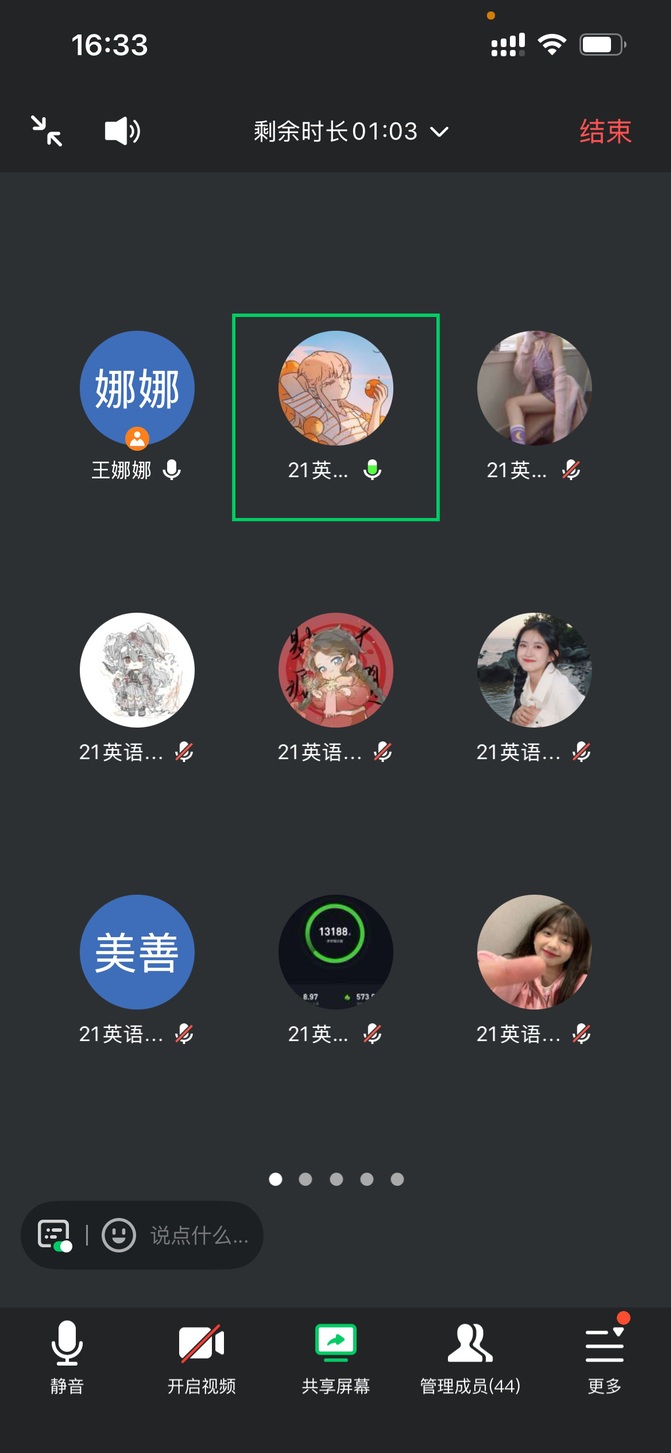This screenshot has height=1453, width=671.
Task: Minimize the meeting window
Action: (x=46, y=131)
